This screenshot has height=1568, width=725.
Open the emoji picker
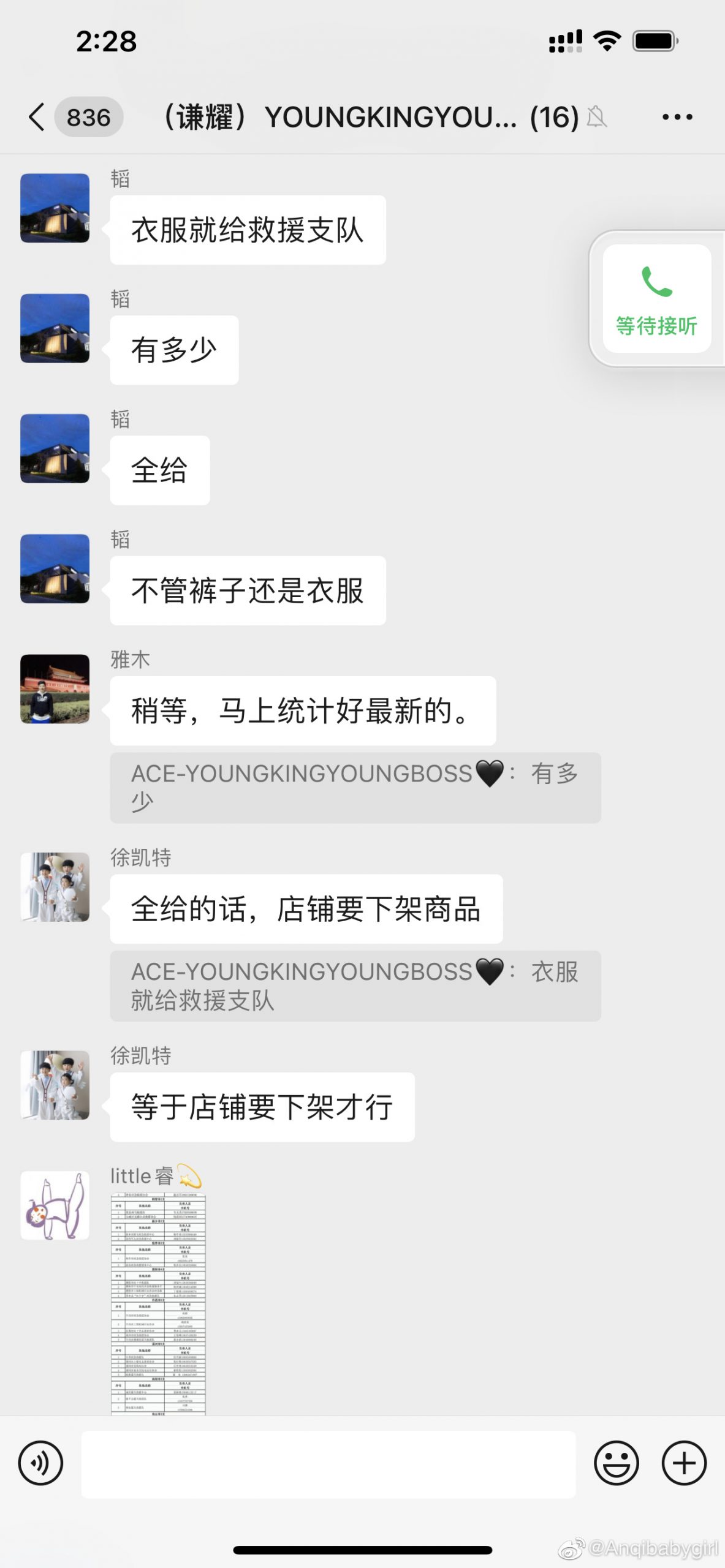[x=616, y=1463]
